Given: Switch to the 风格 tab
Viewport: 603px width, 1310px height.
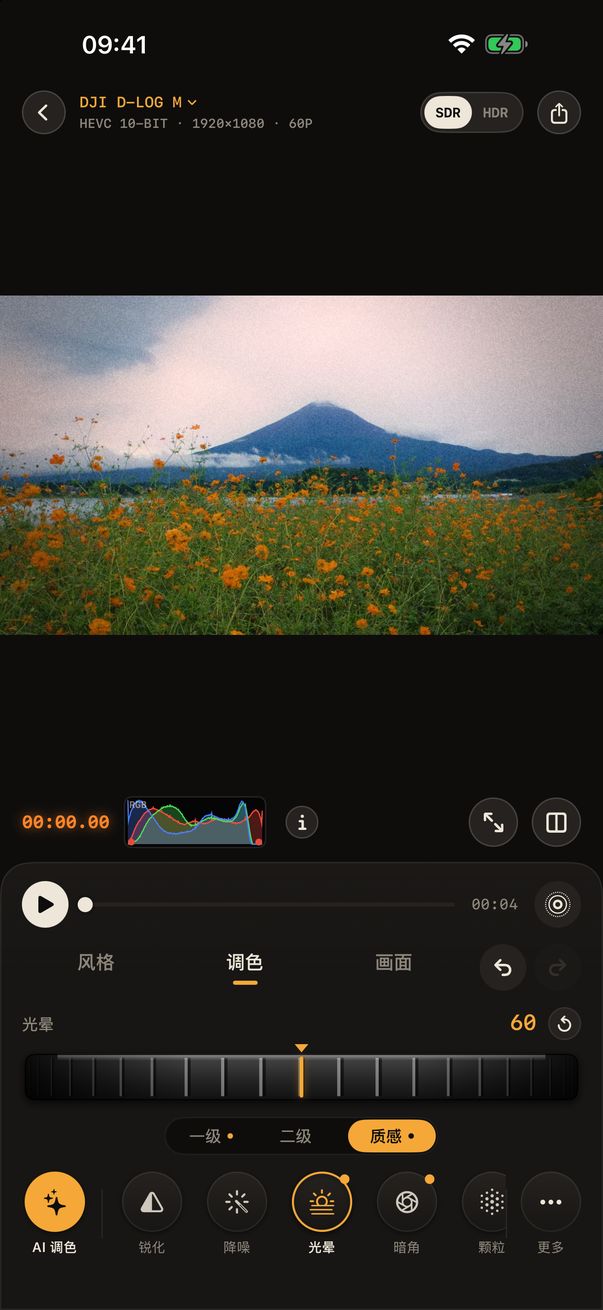Looking at the screenshot, I should pyautogui.click(x=96, y=962).
